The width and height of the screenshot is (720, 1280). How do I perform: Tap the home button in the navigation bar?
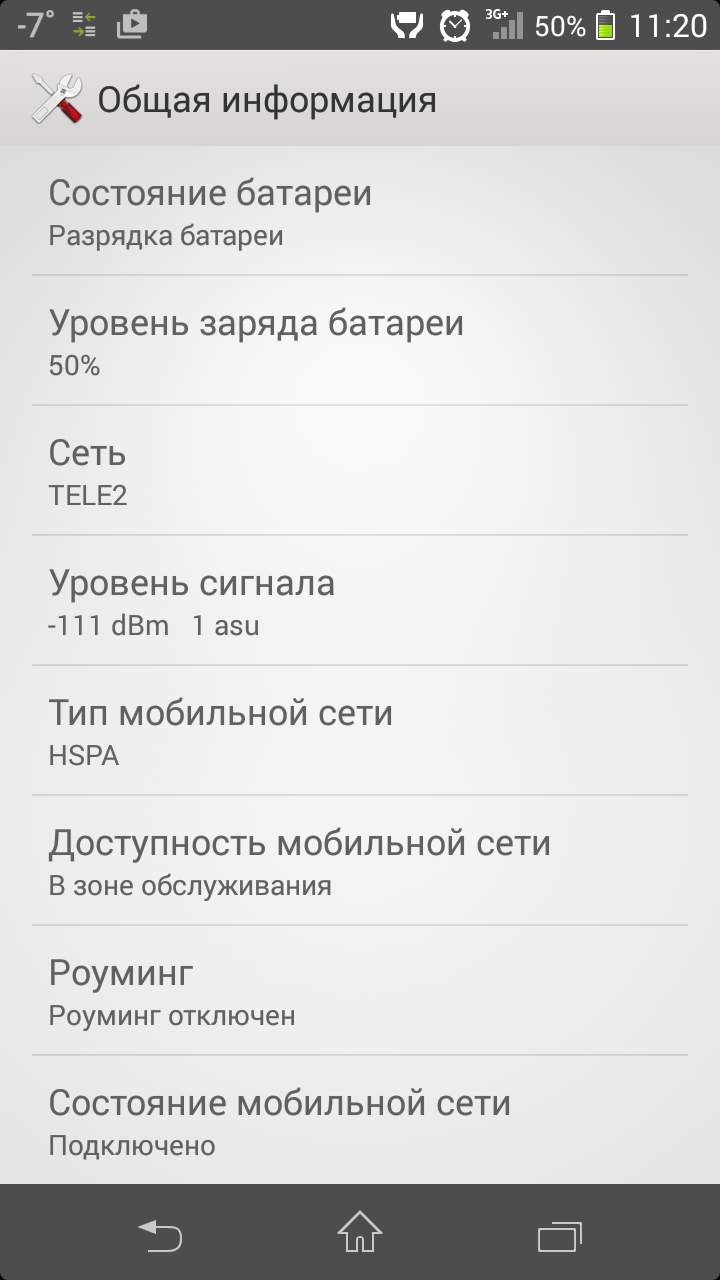coord(360,1232)
